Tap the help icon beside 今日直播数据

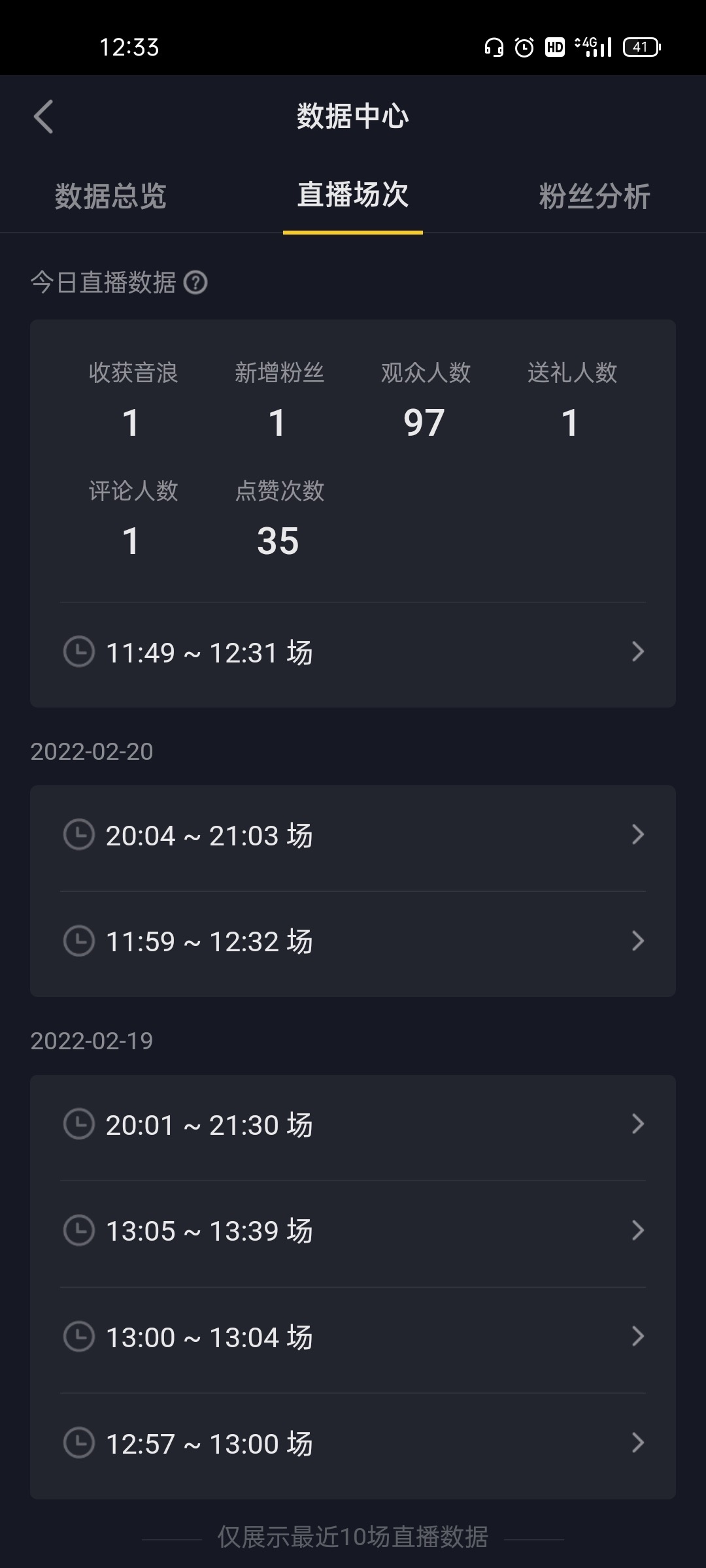pyautogui.click(x=195, y=283)
